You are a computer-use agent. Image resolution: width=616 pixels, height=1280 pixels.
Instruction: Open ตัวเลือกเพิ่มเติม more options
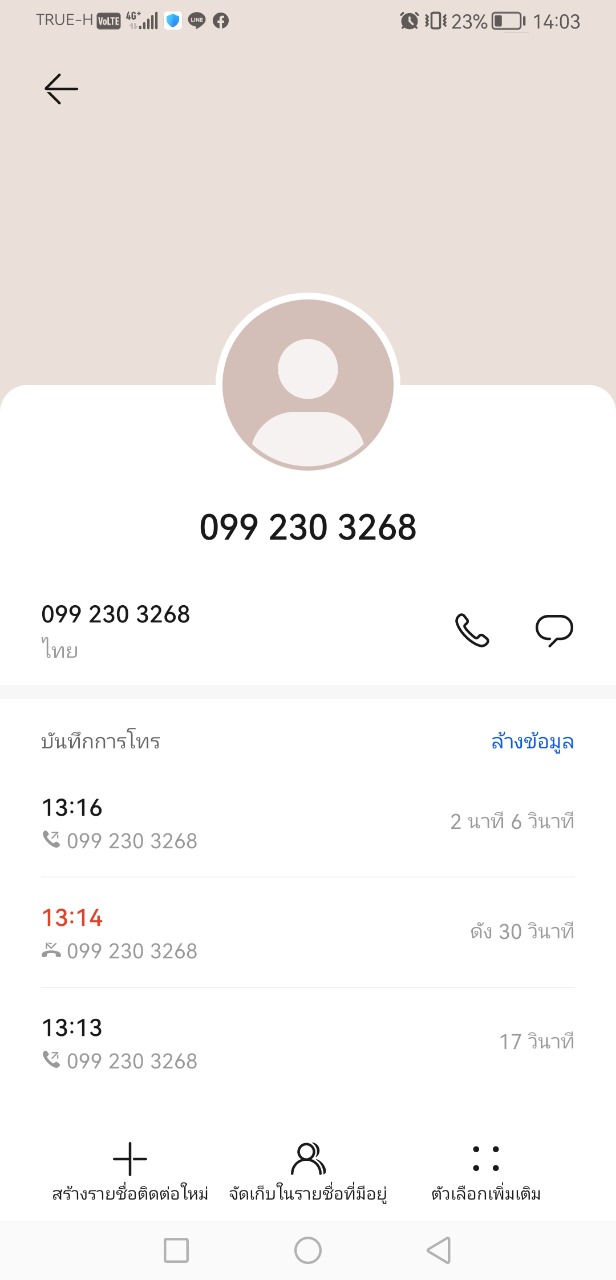point(486,1173)
